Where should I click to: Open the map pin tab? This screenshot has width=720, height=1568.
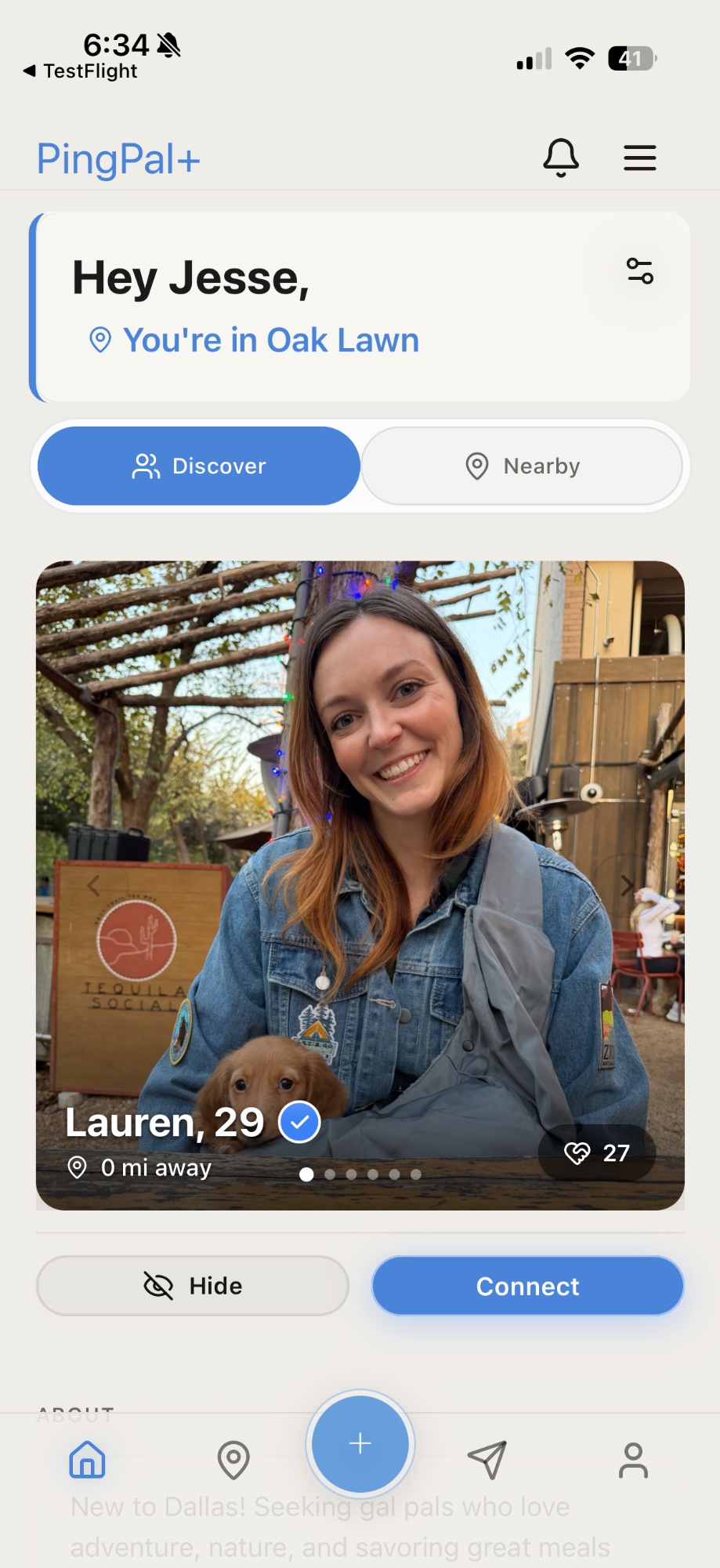click(x=233, y=1460)
